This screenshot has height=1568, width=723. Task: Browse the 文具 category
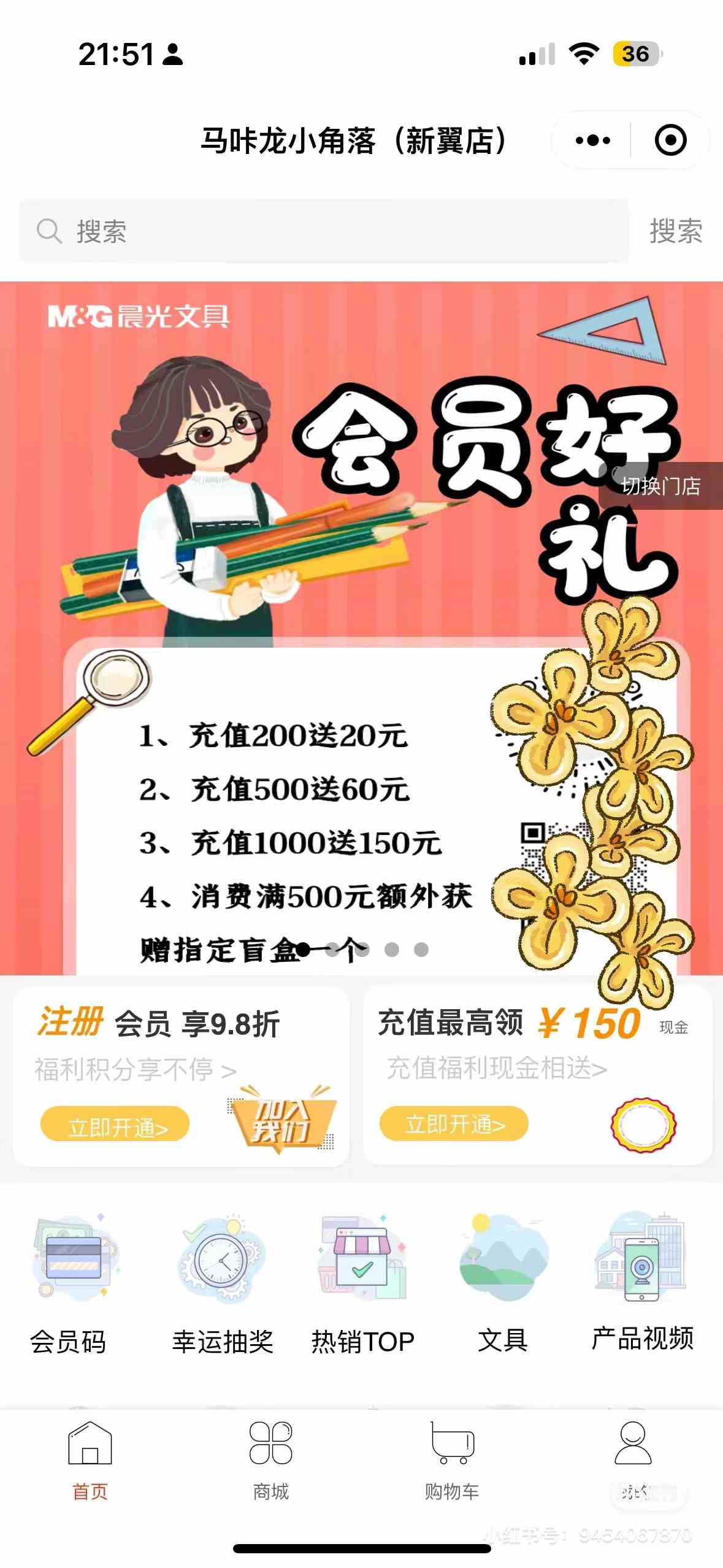[x=502, y=1282]
